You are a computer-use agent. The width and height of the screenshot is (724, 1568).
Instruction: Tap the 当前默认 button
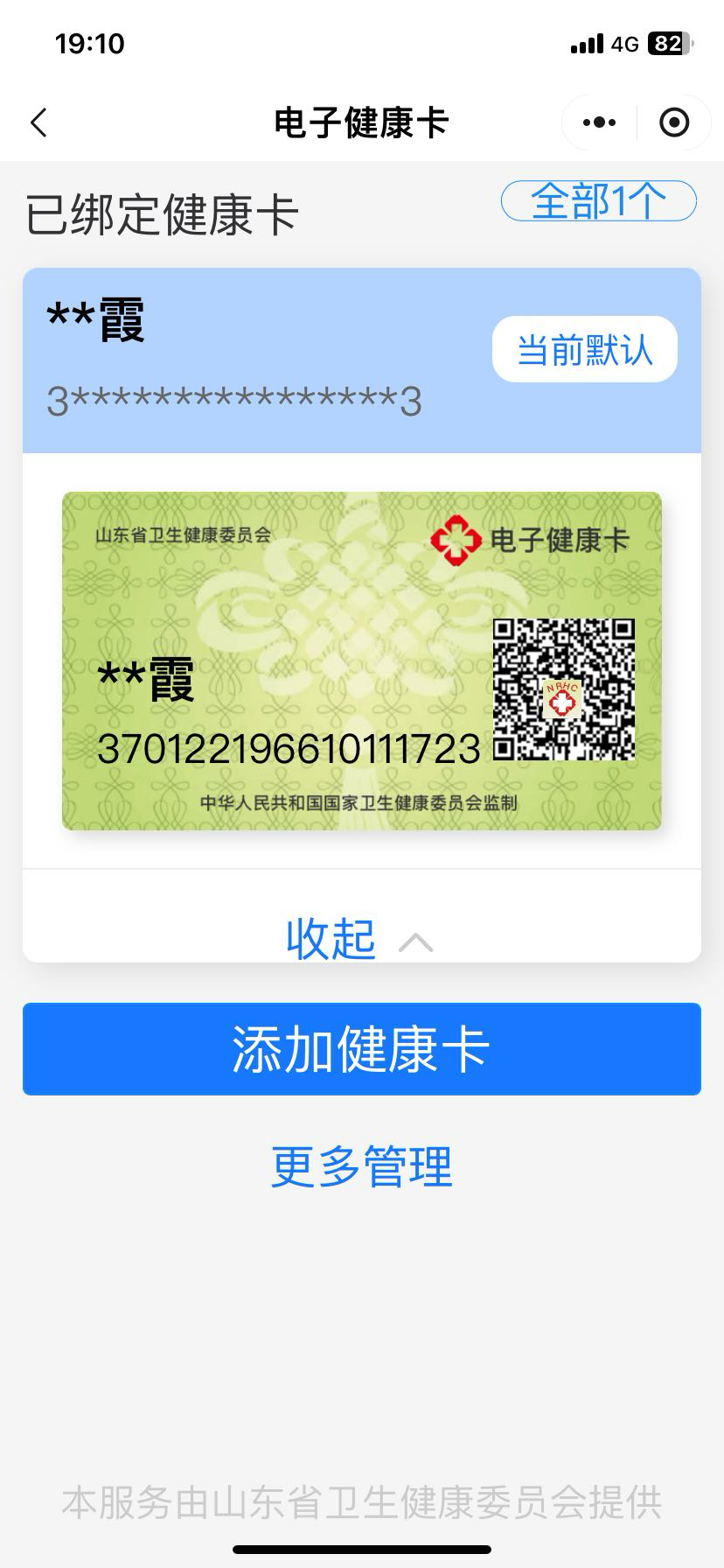point(584,350)
